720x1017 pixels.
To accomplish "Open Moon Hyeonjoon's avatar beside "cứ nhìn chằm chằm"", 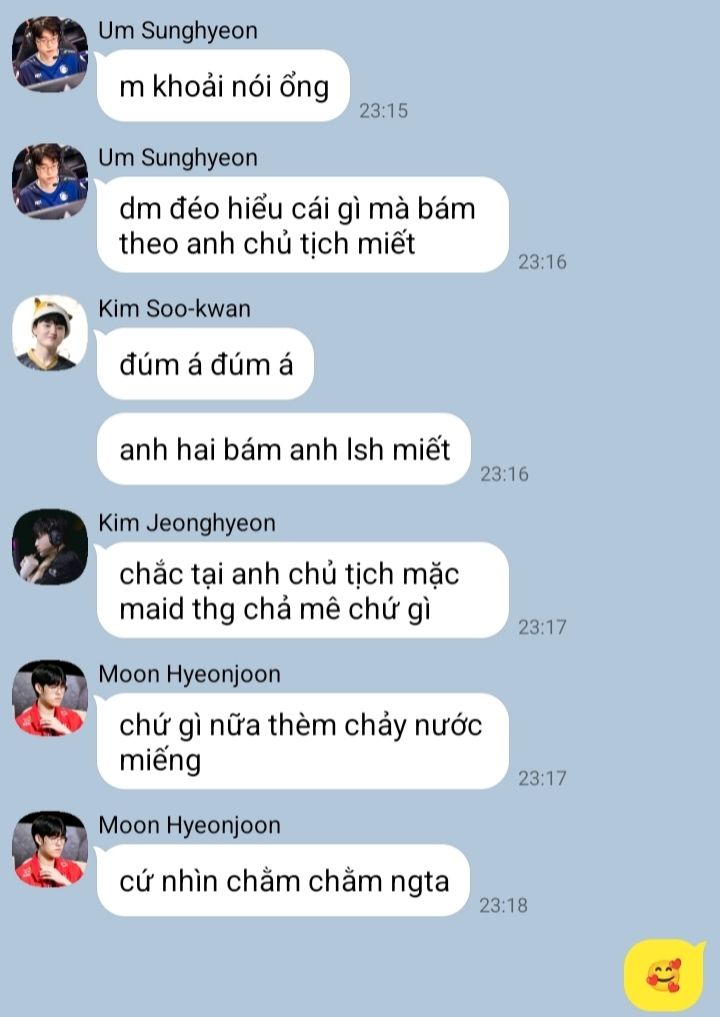I will click(x=50, y=849).
